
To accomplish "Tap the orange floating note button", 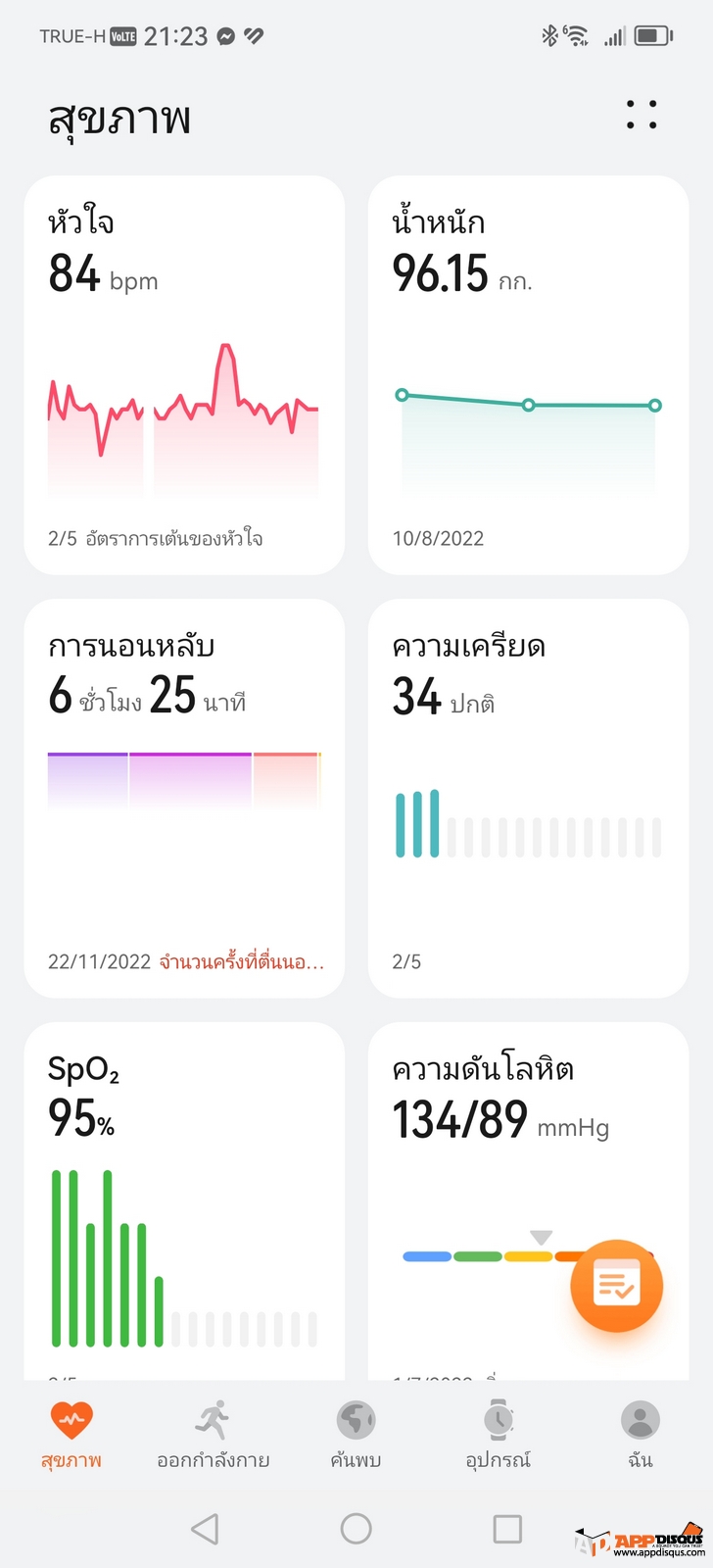I will click(617, 1285).
